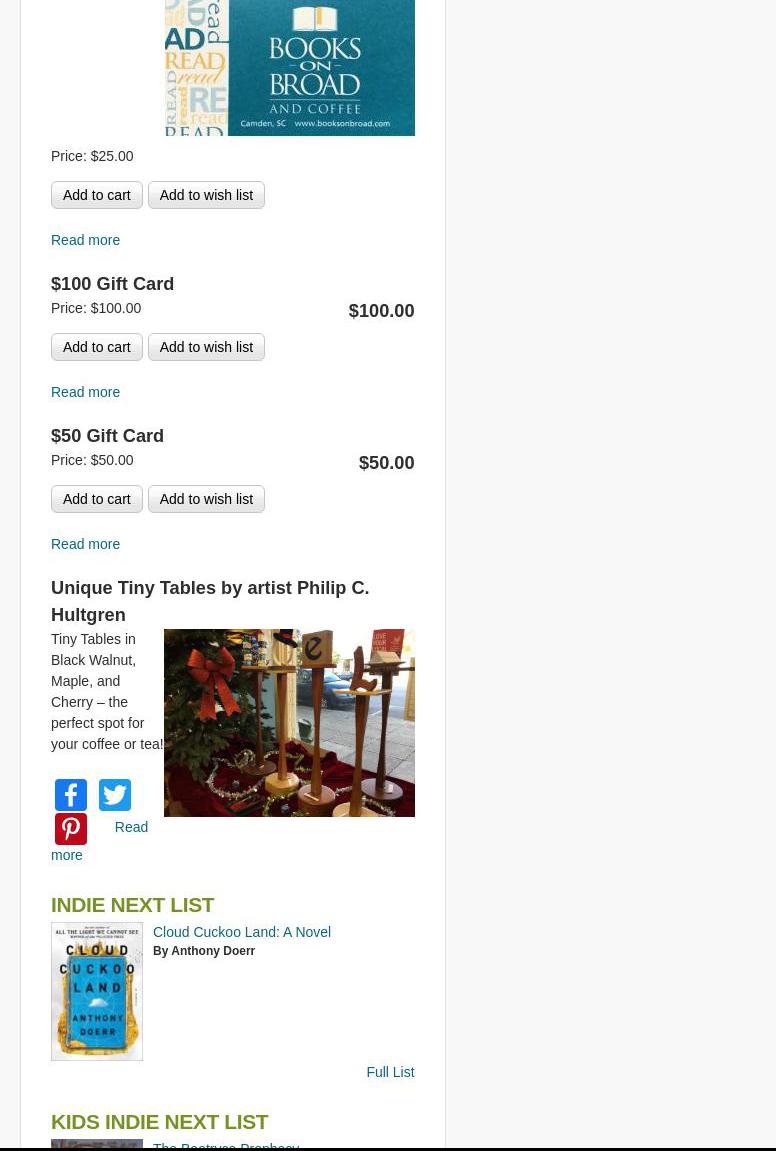The width and height of the screenshot is (776, 1151).
Task: Open Cloud Cuckoo Land: A Novel link
Action: (x=241, y=932)
